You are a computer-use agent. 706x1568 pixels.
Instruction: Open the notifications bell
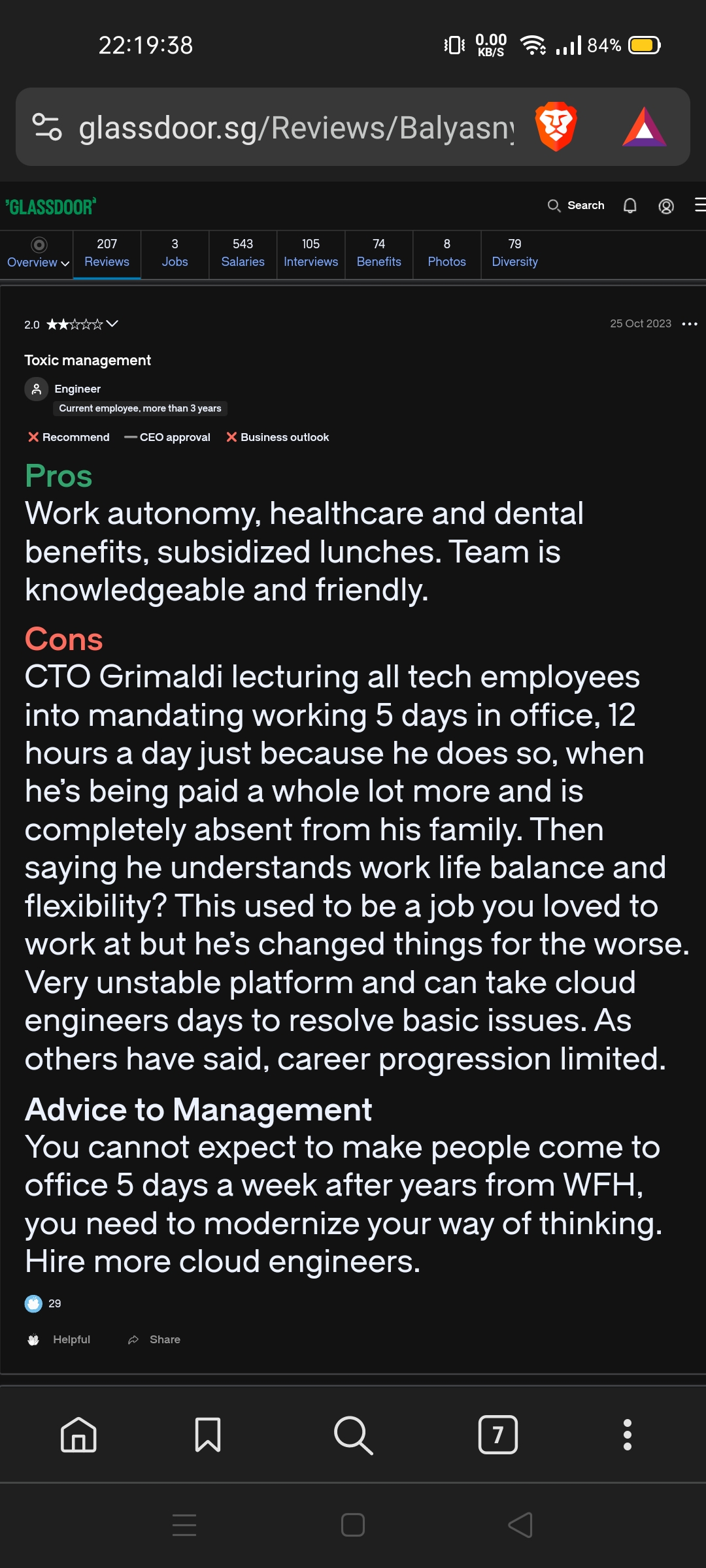(x=630, y=206)
